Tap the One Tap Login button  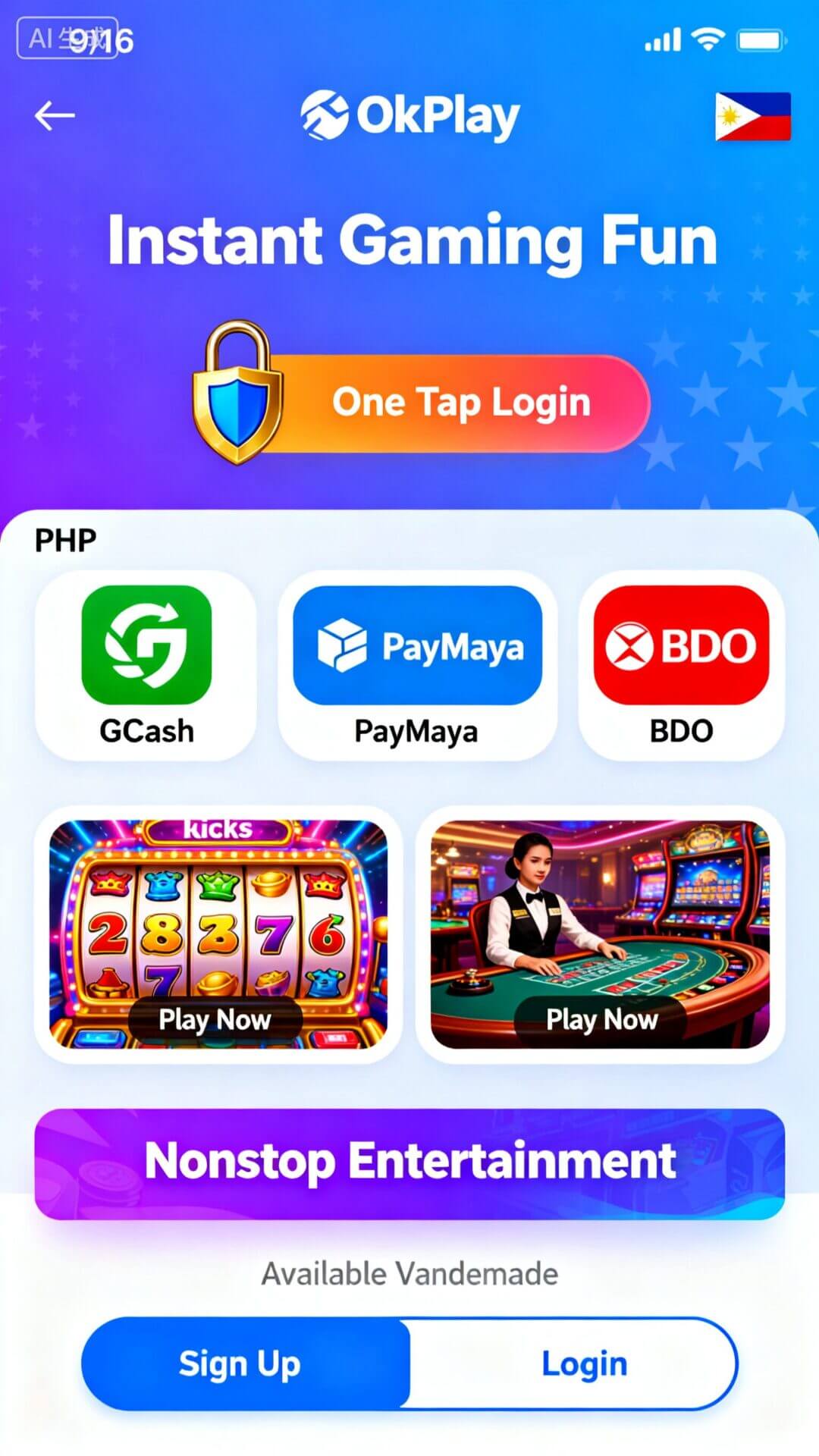tap(459, 403)
